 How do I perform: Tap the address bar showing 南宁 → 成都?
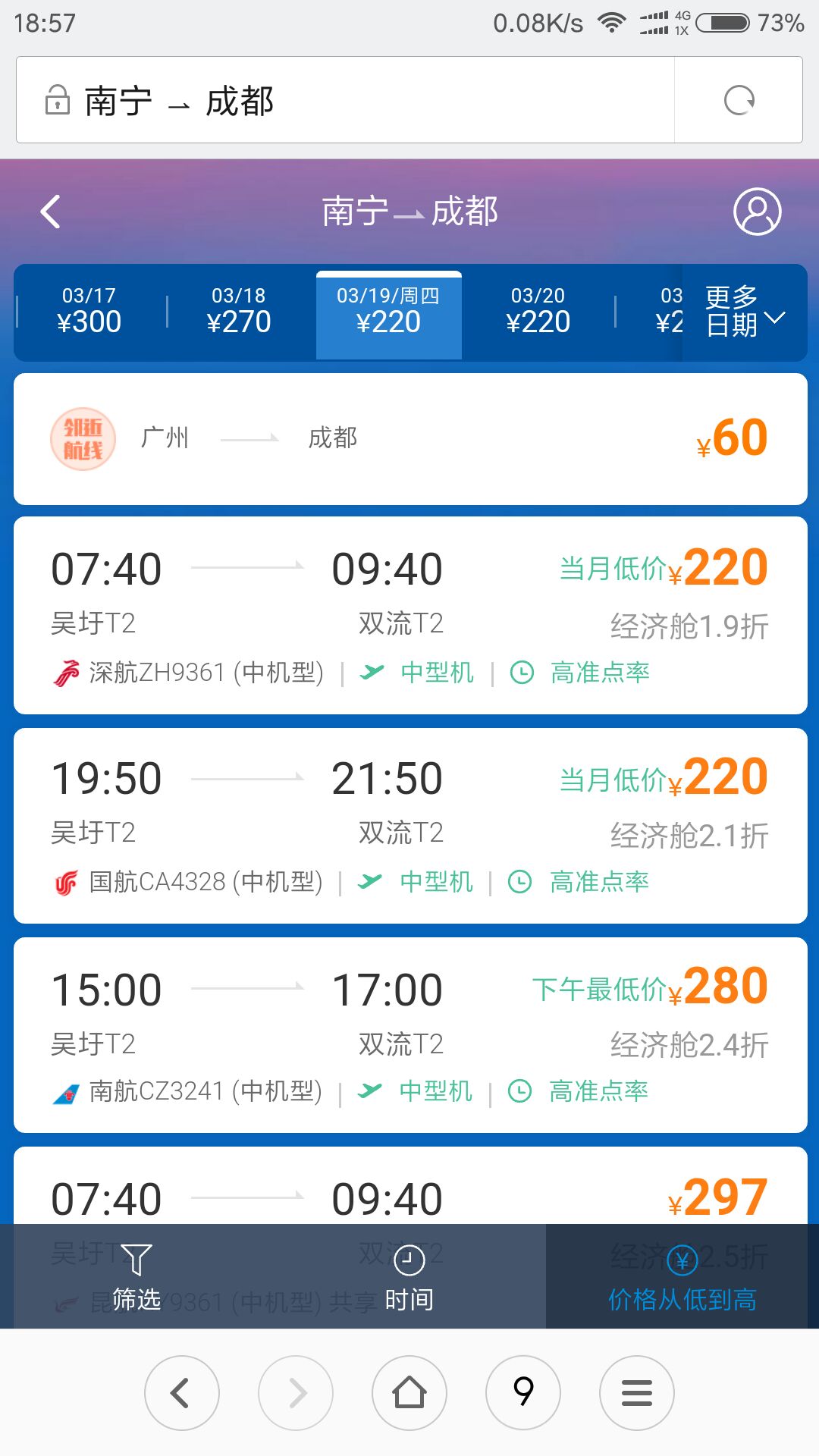pos(345,100)
